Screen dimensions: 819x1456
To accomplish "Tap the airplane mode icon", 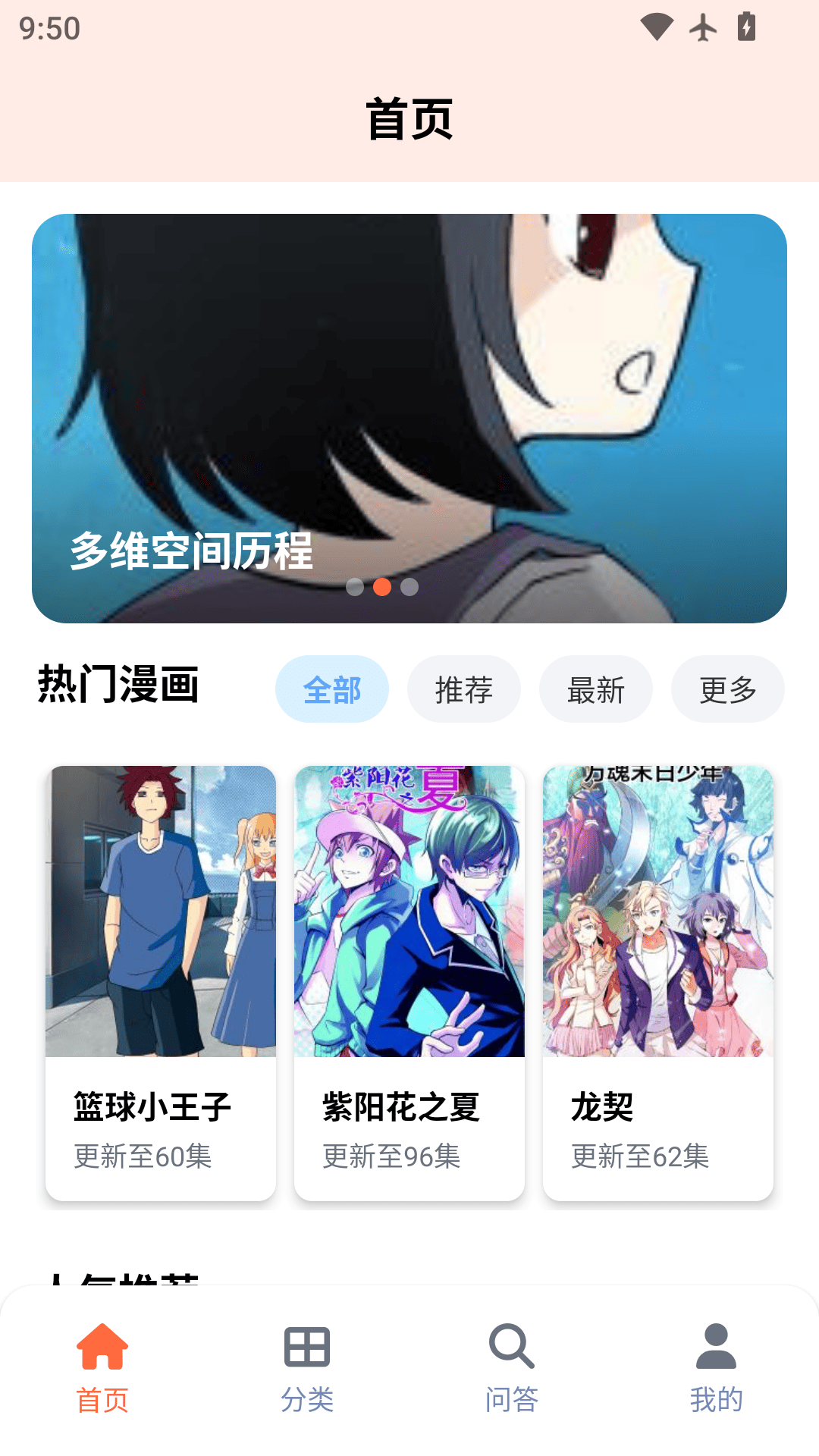I will [702, 28].
